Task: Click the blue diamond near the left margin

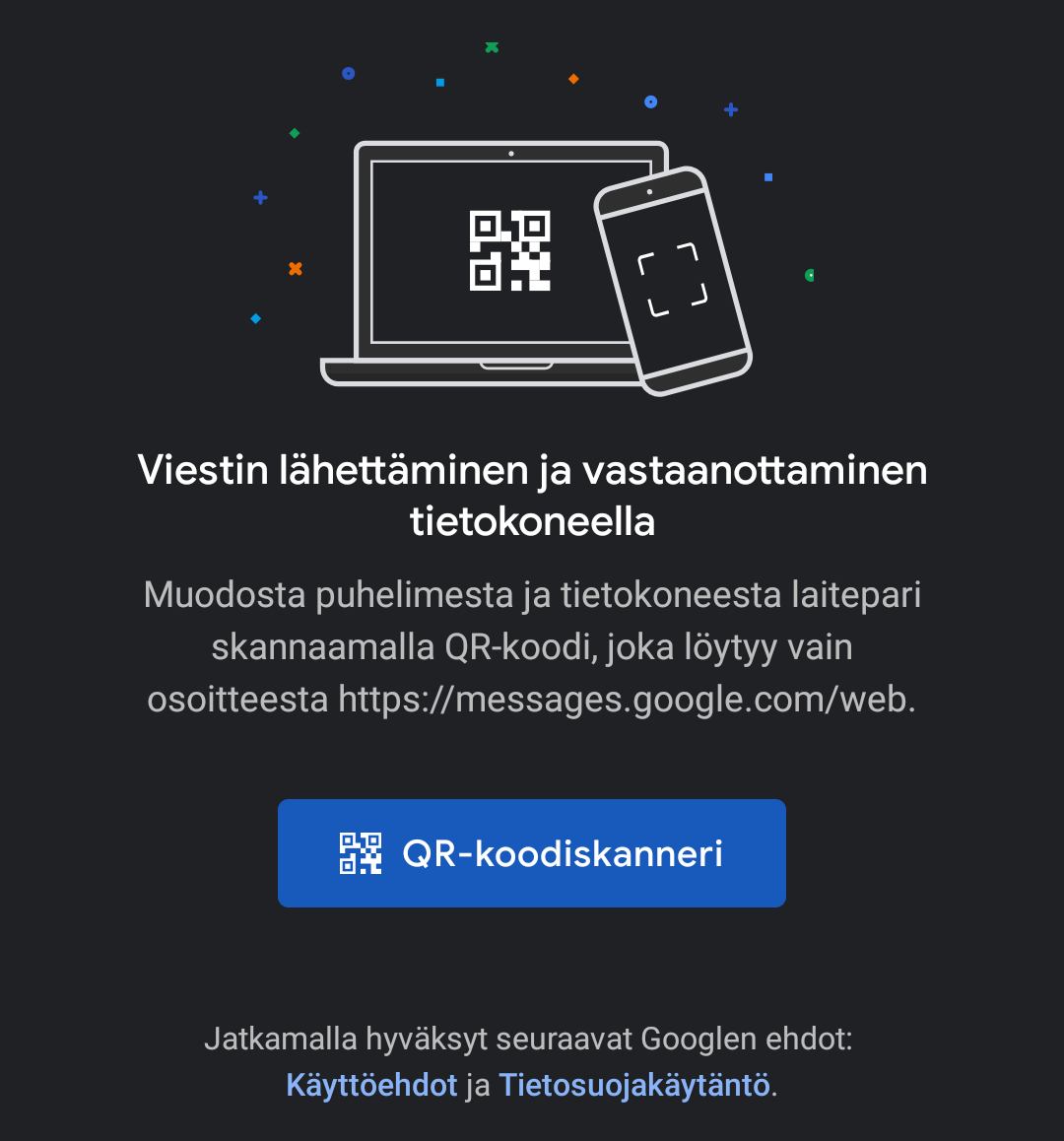Action: tap(255, 318)
